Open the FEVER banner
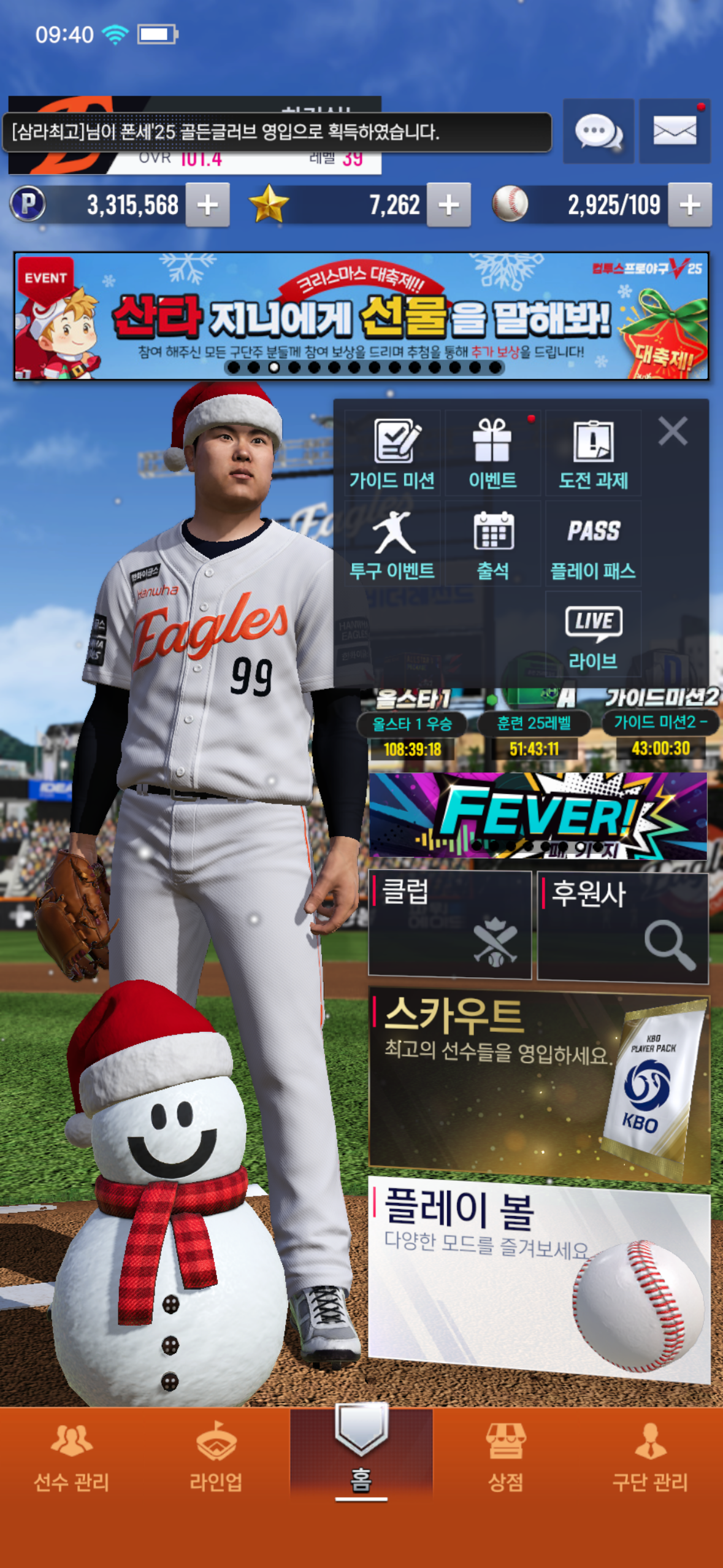Screen dimensions: 723x1568 pos(537,815)
